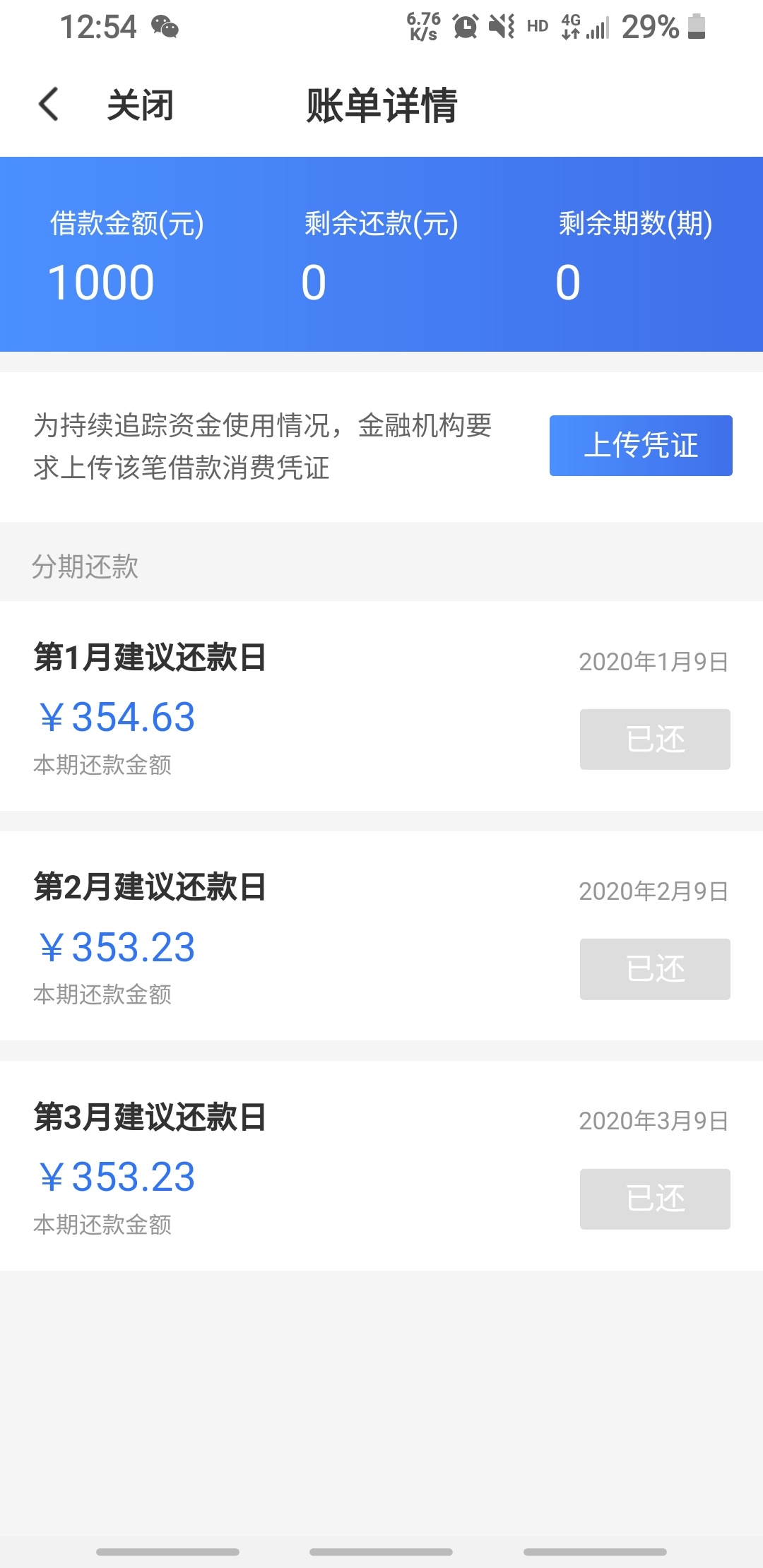Screen dimensions: 763x1568
Task: Go back with the left arrow
Action: (x=49, y=105)
